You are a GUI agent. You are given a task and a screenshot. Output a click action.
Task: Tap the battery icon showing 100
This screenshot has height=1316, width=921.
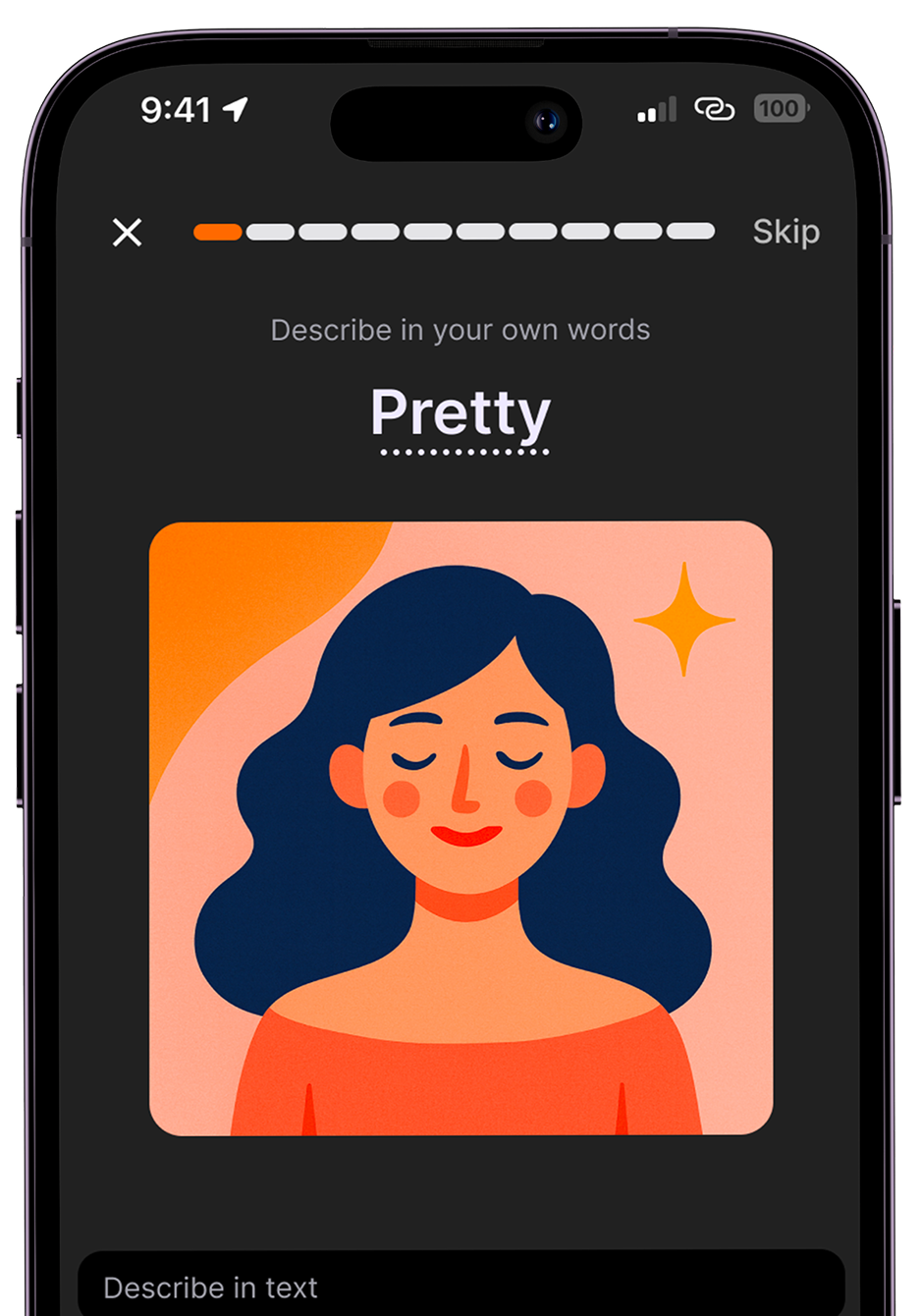[779, 109]
